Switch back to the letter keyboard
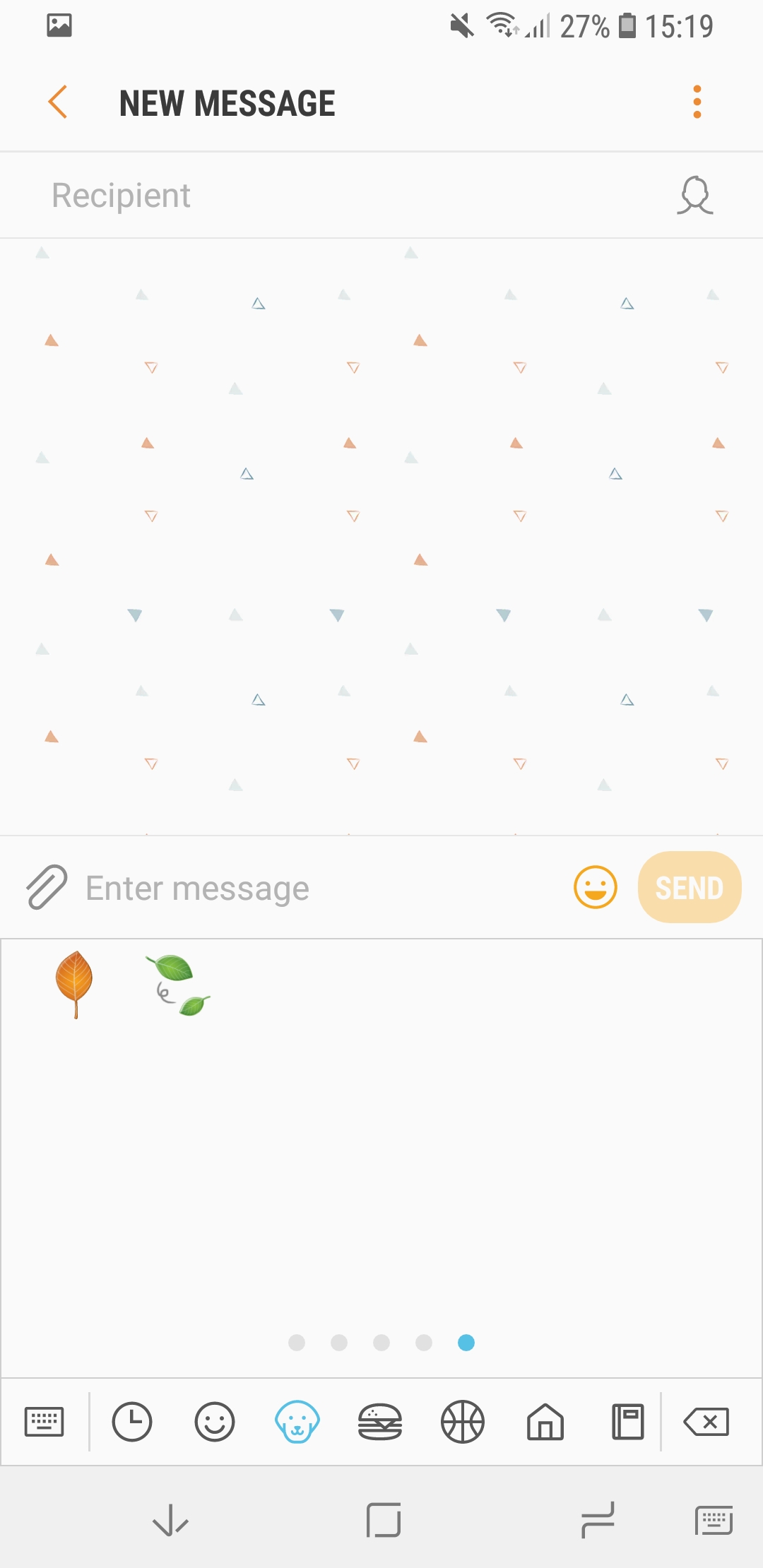This screenshot has height=1568, width=763. click(44, 1421)
